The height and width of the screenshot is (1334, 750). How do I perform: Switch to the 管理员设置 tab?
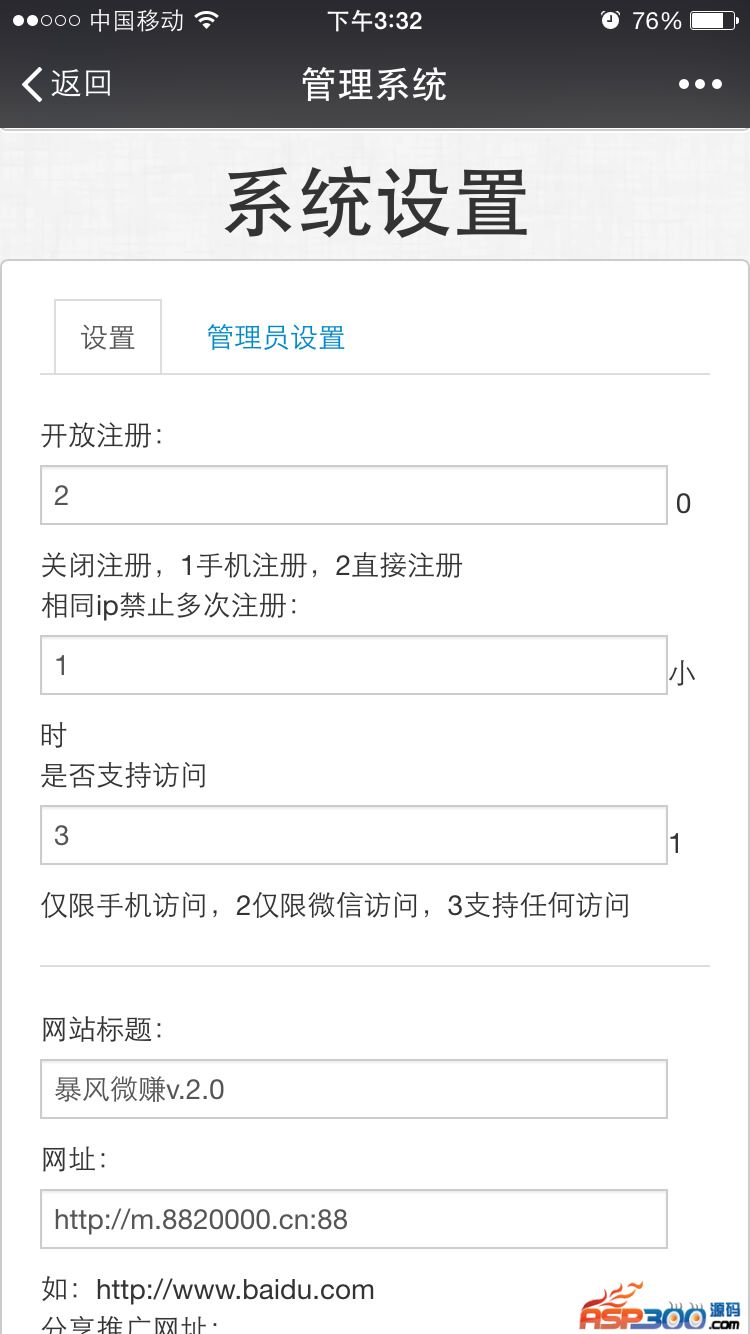click(x=276, y=338)
